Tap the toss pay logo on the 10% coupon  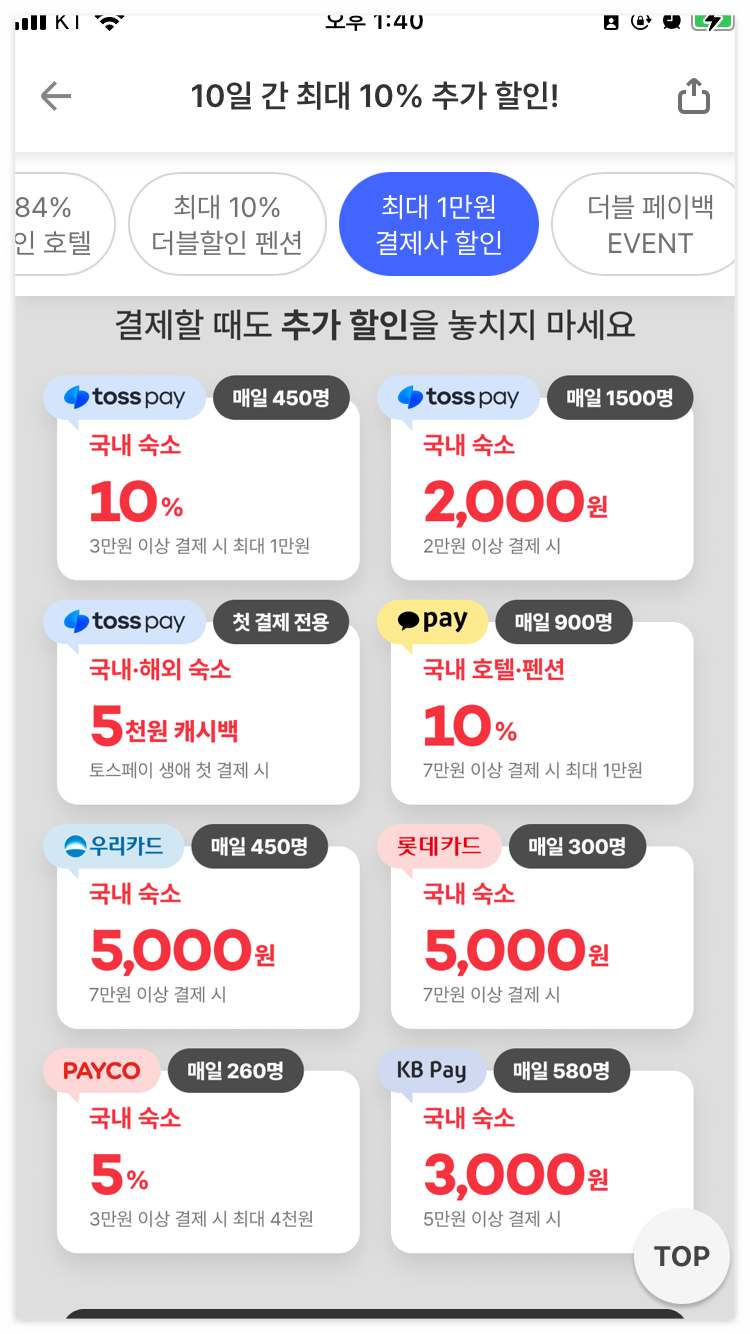[x=124, y=397]
